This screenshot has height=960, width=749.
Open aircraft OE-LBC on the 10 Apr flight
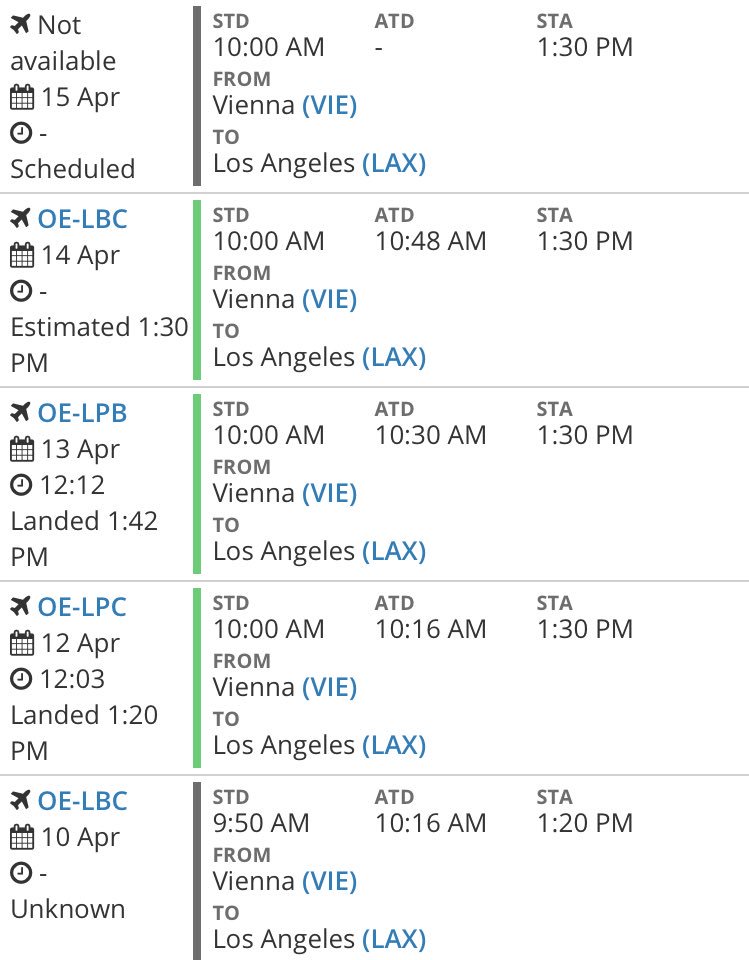point(83,801)
